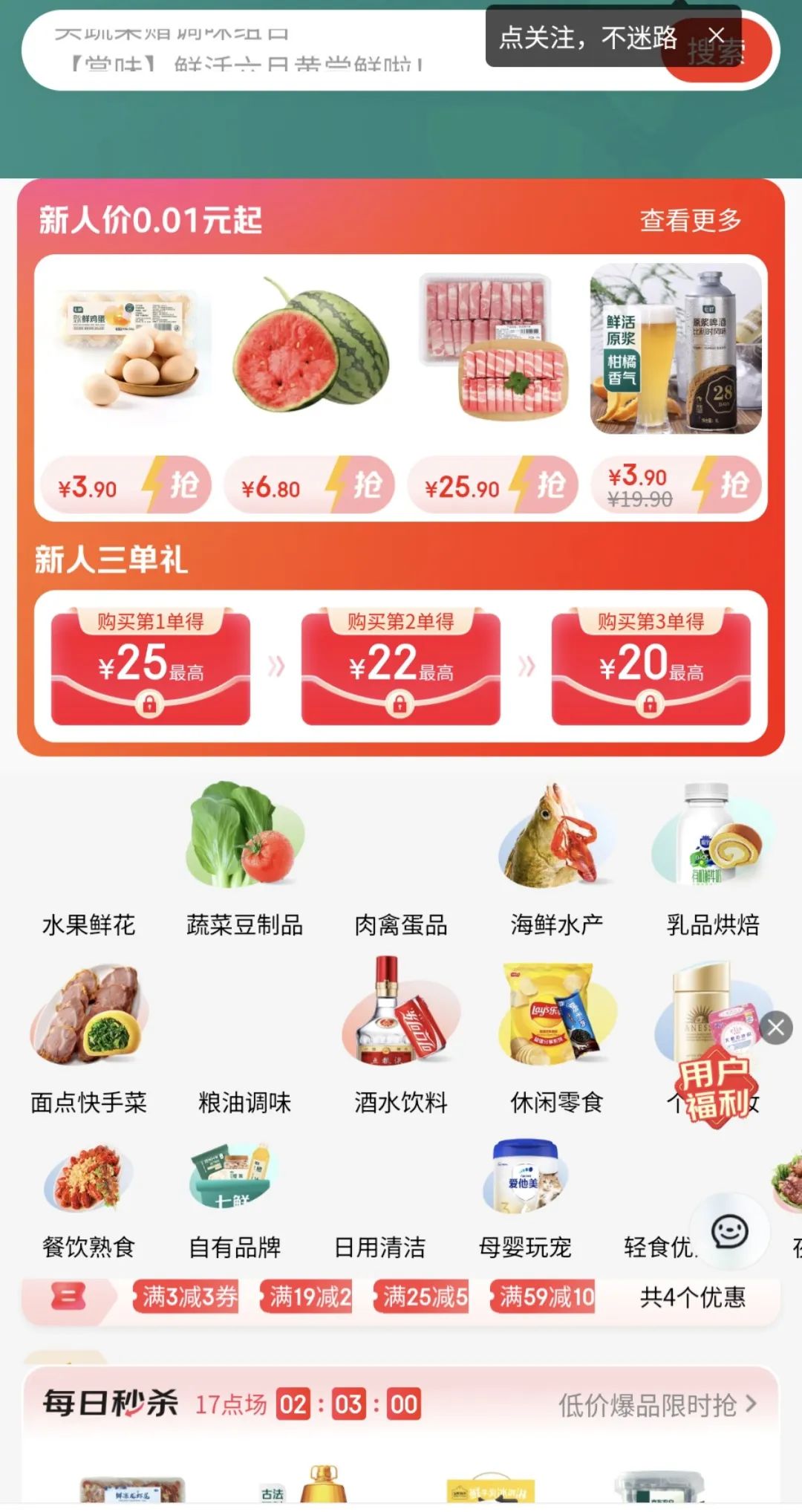Viewport: 802px width, 1512px height.
Task: Browse 乳品烘焙 category
Action: click(712, 860)
